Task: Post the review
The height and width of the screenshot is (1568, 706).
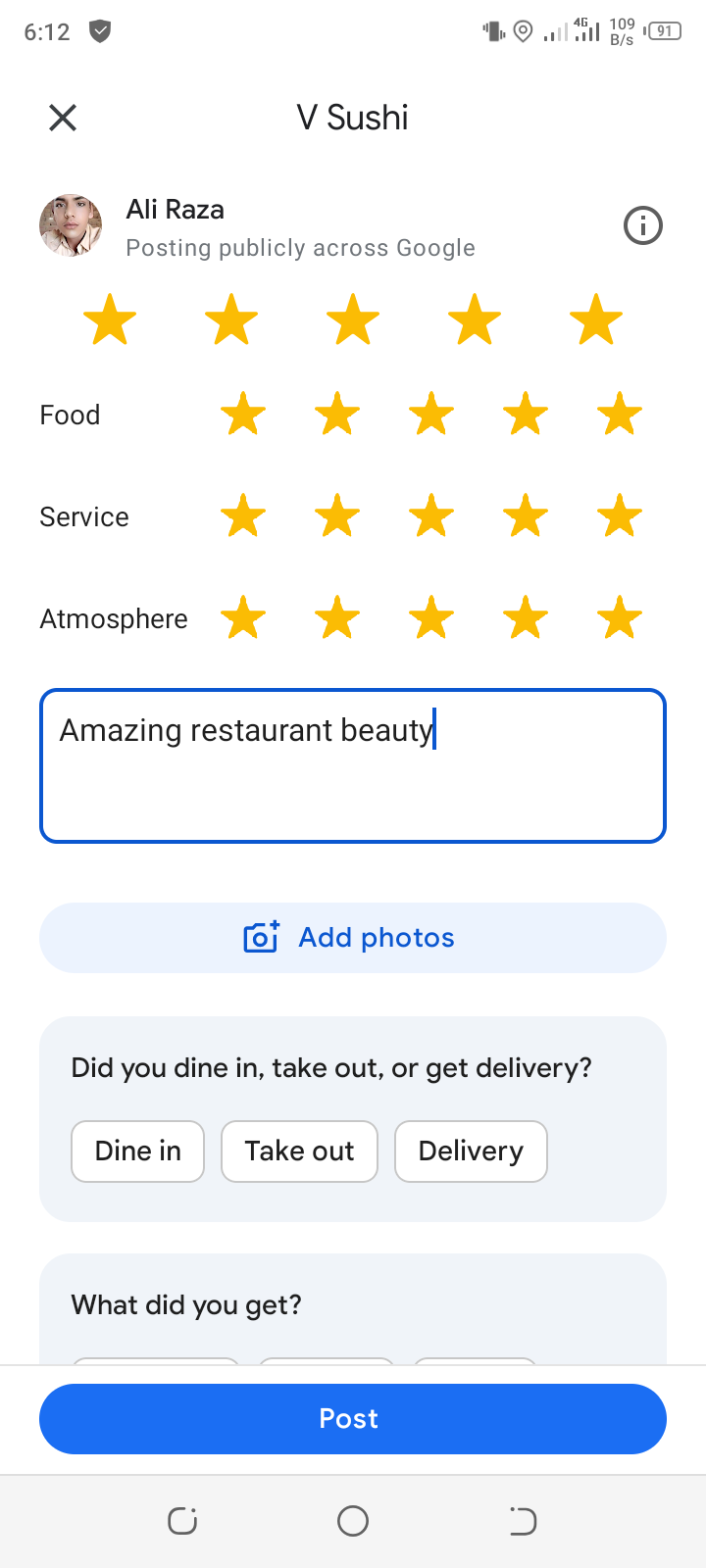Action: click(353, 1419)
